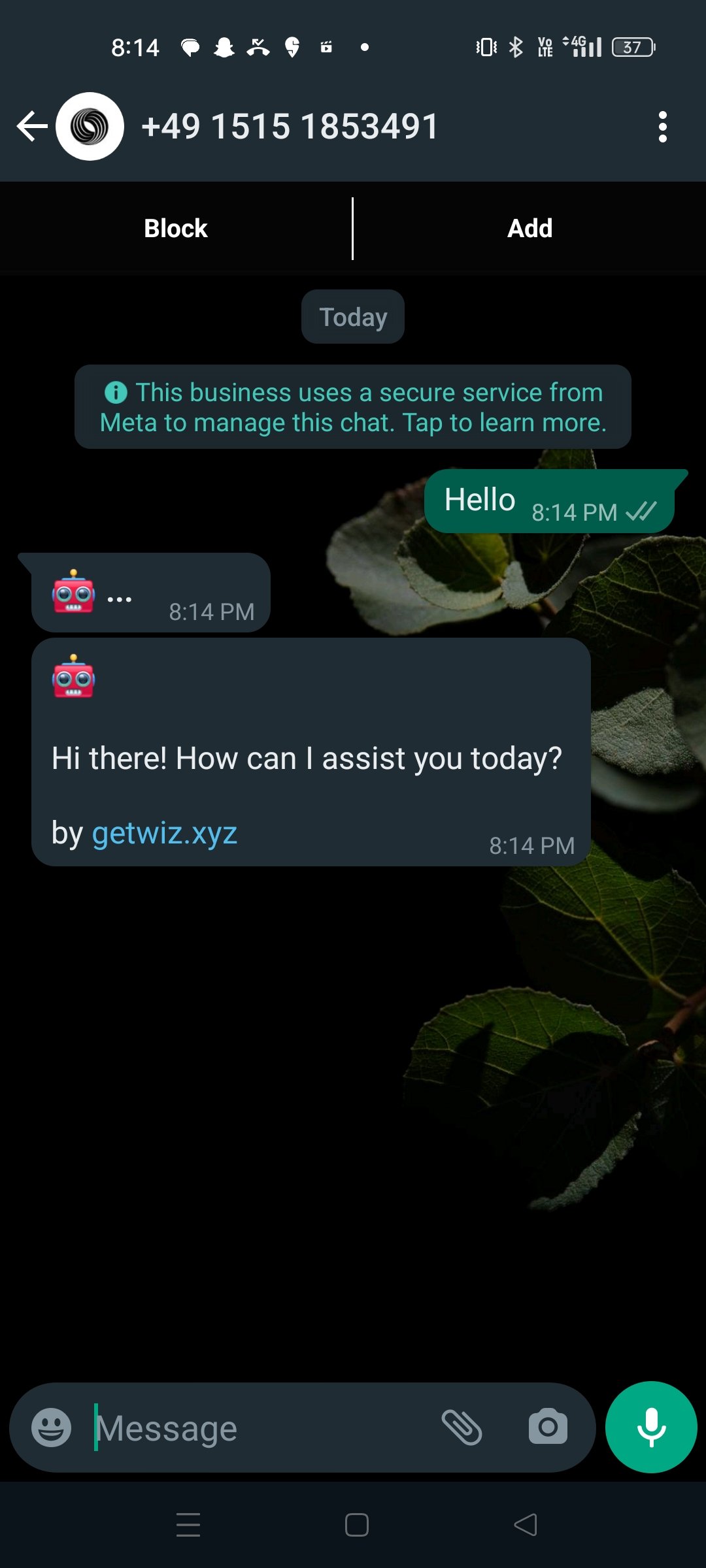Viewport: 706px width, 1568px height.
Task: Expand the Today date divider
Action: [x=352, y=316]
